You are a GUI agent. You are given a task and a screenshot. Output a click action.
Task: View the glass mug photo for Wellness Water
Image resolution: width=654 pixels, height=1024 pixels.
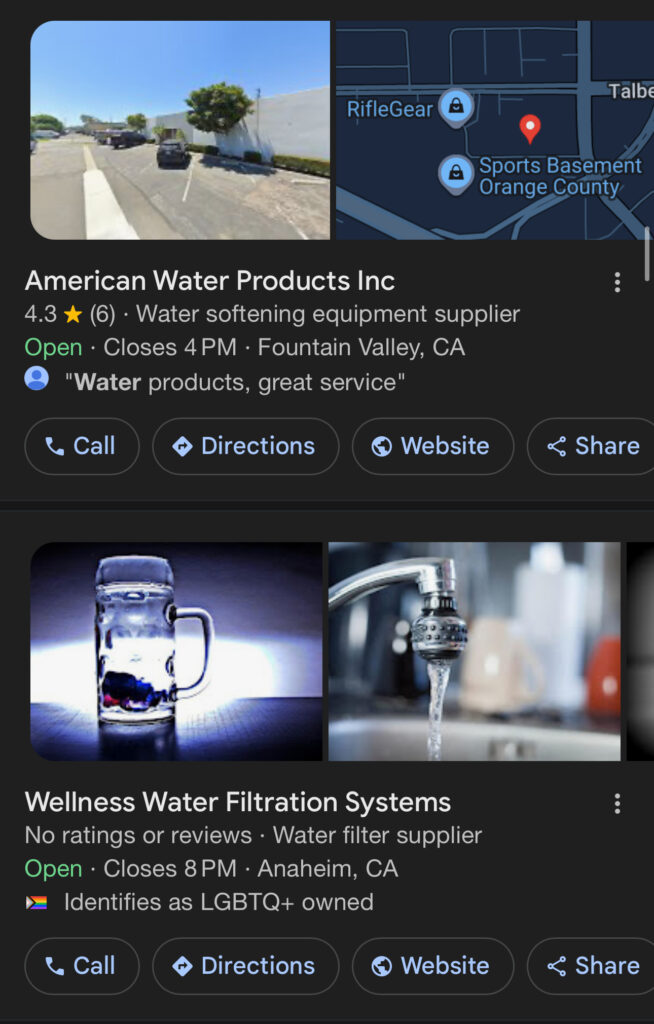pyautogui.click(x=176, y=651)
